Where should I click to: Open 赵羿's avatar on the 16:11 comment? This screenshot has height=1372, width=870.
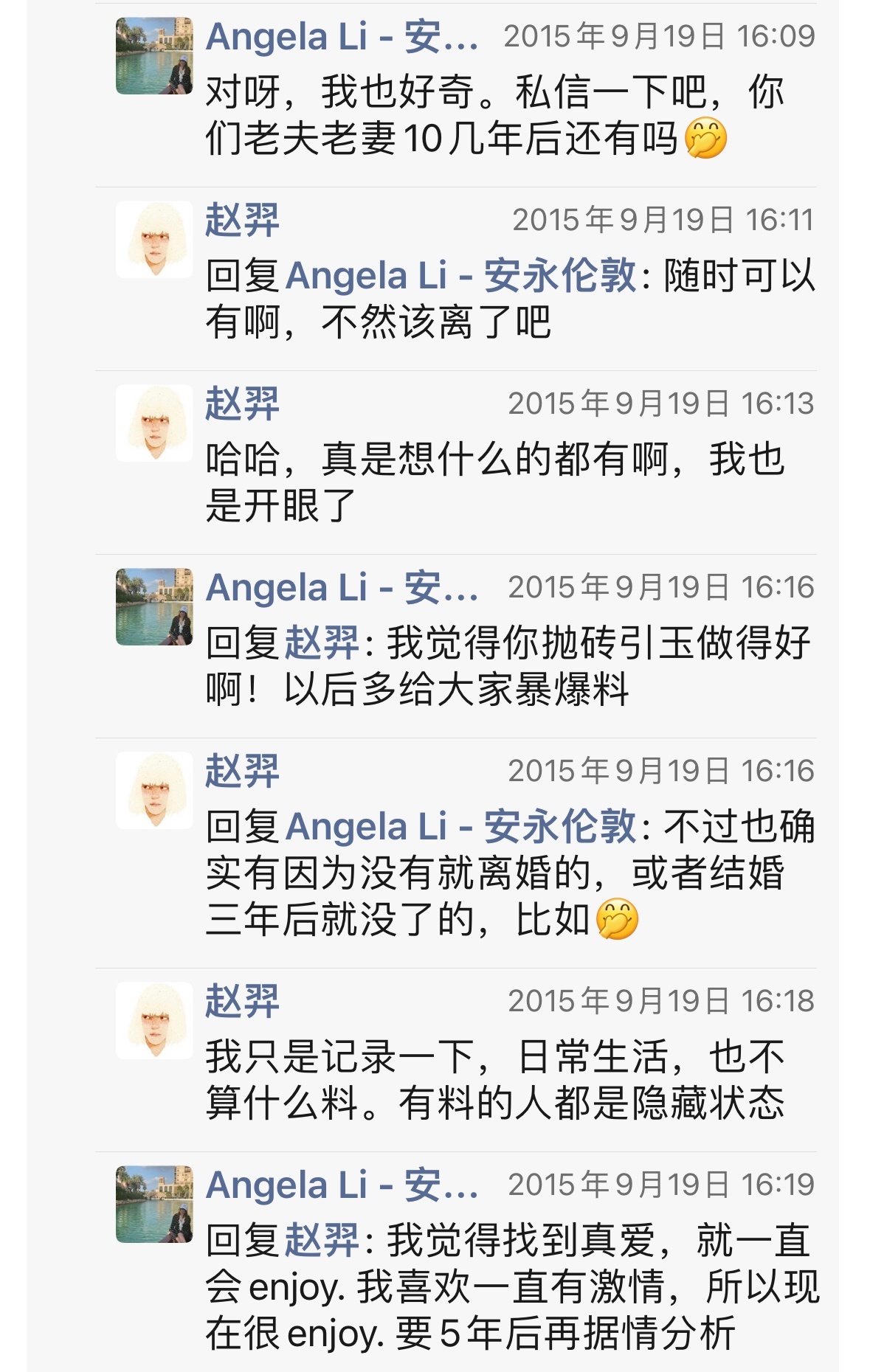[x=154, y=240]
